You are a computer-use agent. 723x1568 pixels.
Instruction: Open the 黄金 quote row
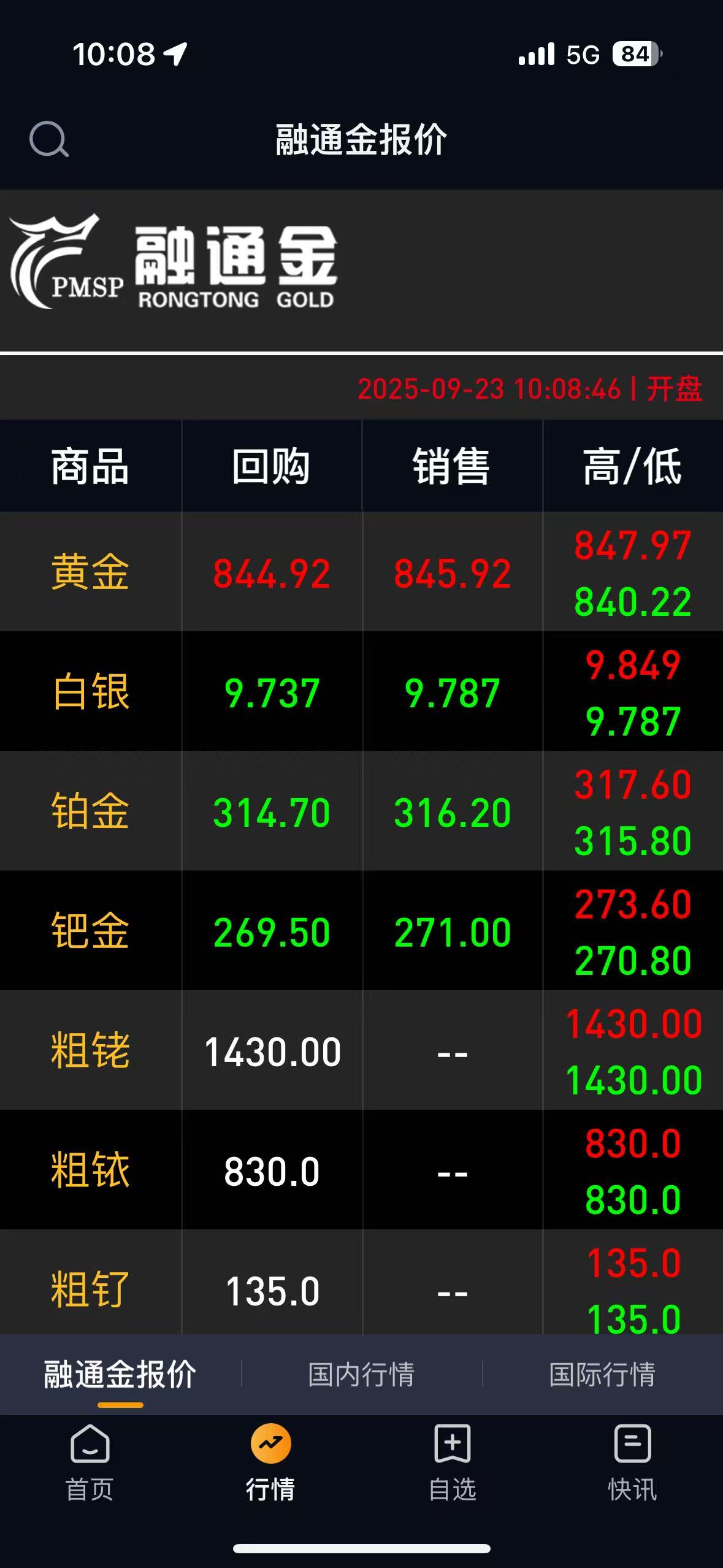pyautogui.click(x=361, y=572)
